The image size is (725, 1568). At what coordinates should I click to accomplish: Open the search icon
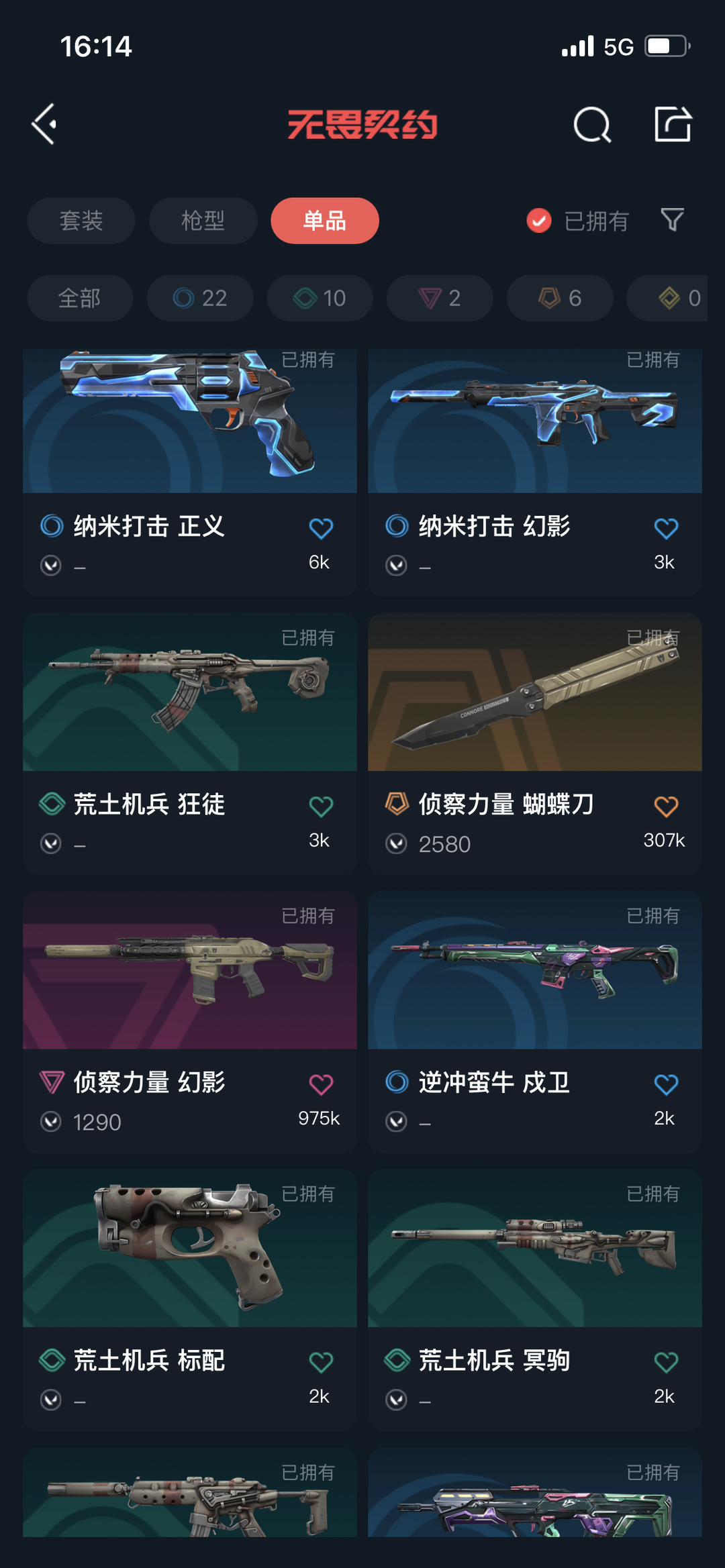pyautogui.click(x=592, y=125)
